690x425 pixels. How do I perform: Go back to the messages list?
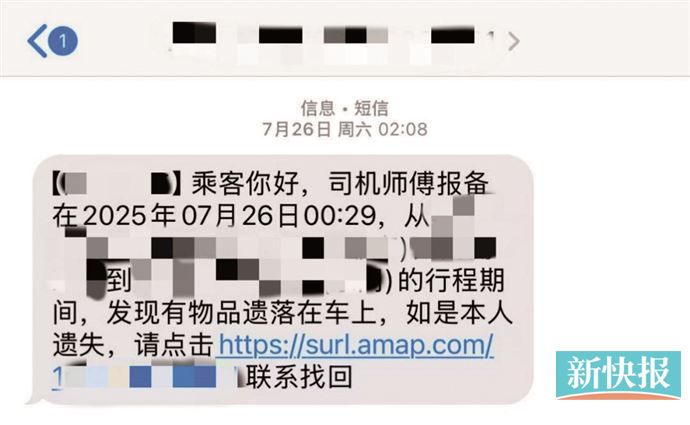(x=48, y=41)
